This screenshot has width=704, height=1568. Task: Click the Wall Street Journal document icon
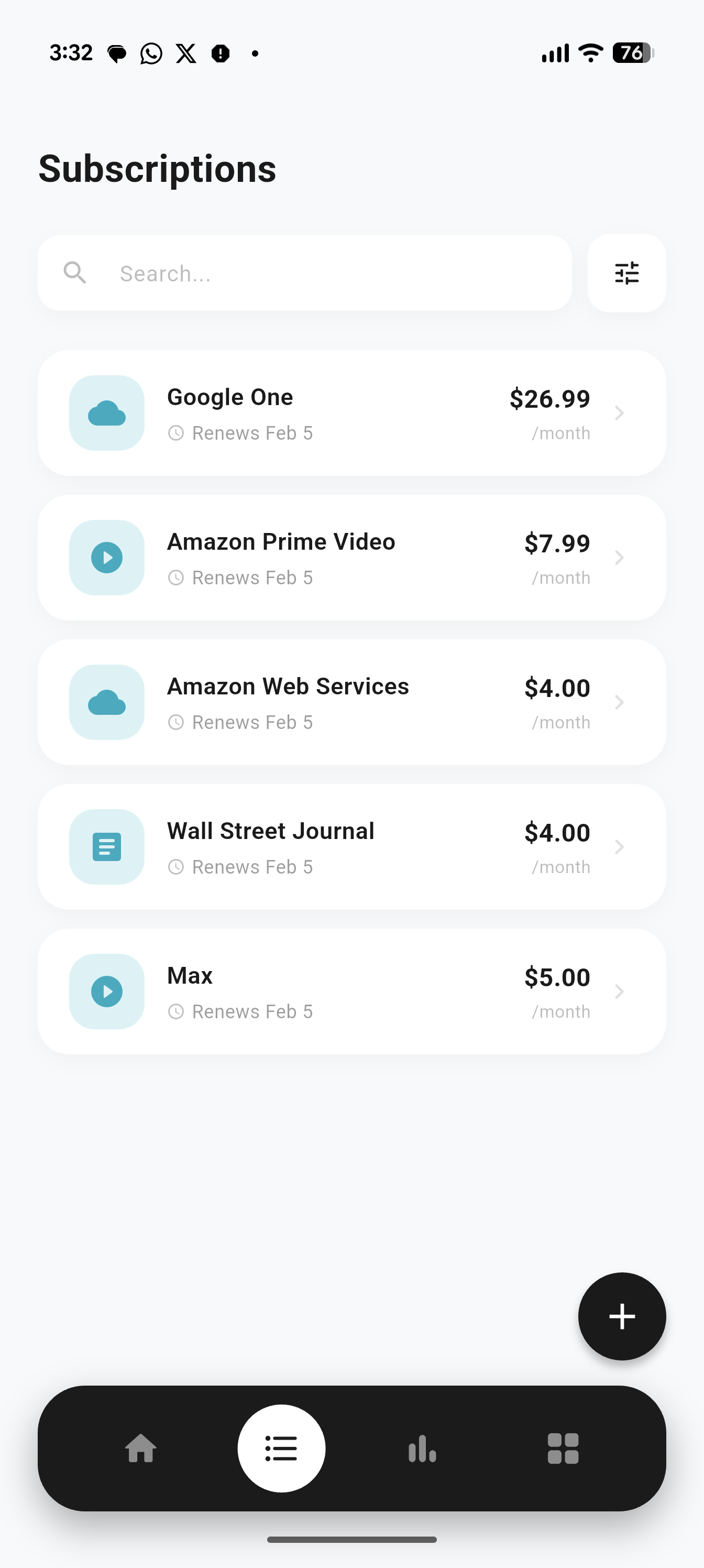point(106,847)
